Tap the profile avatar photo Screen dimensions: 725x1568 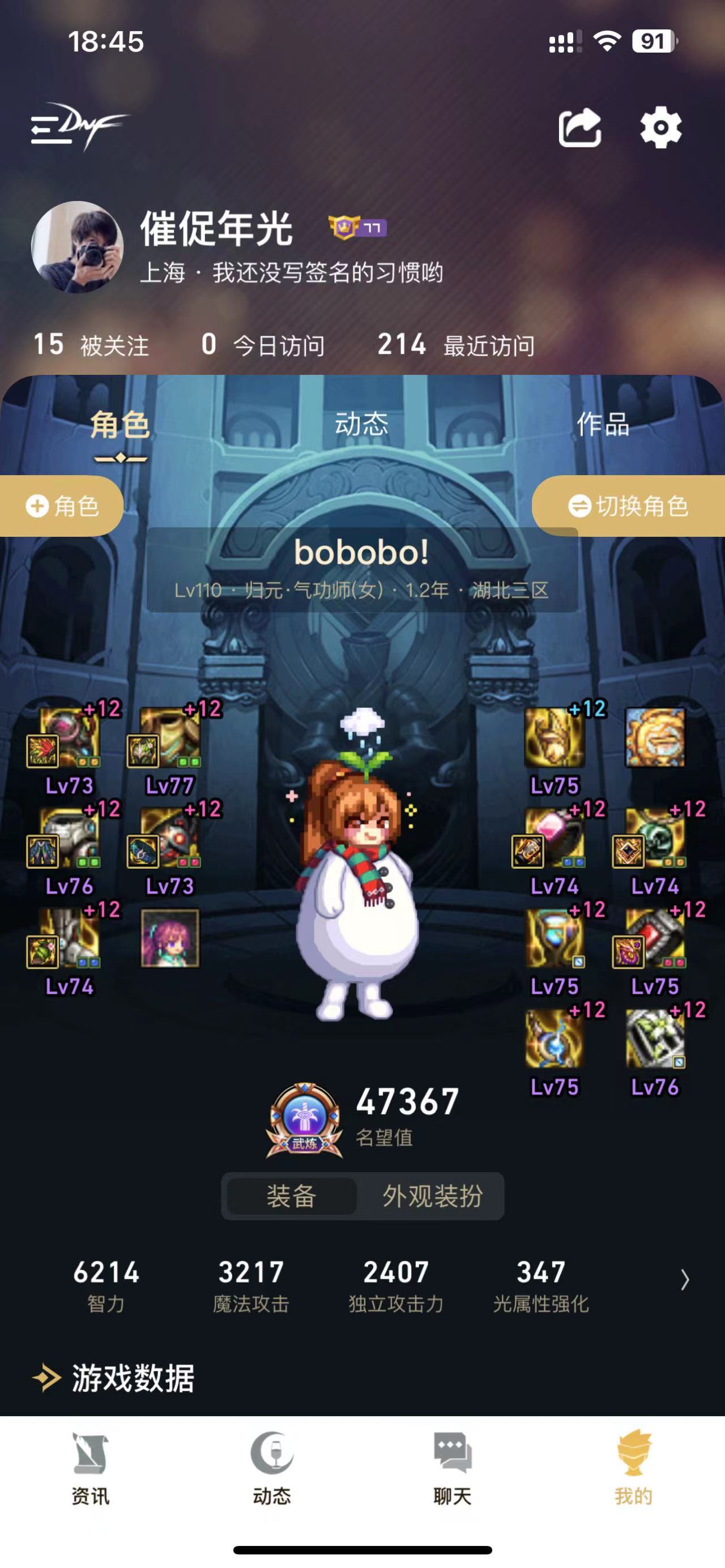[x=77, y=247]
